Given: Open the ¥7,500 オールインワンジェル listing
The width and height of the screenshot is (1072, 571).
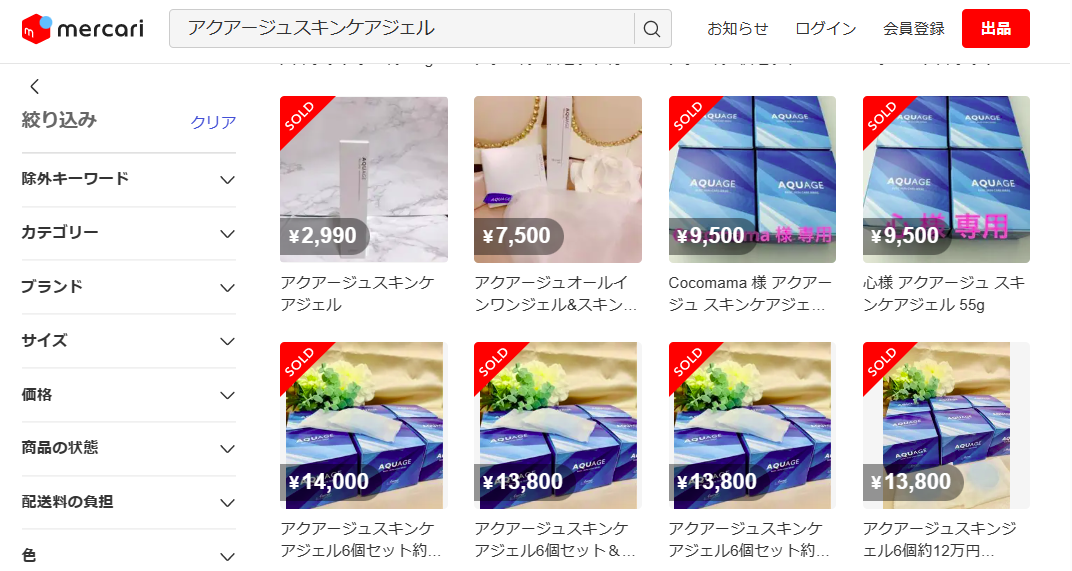Looking at the screenshot, I should click(x=557, y=180).
